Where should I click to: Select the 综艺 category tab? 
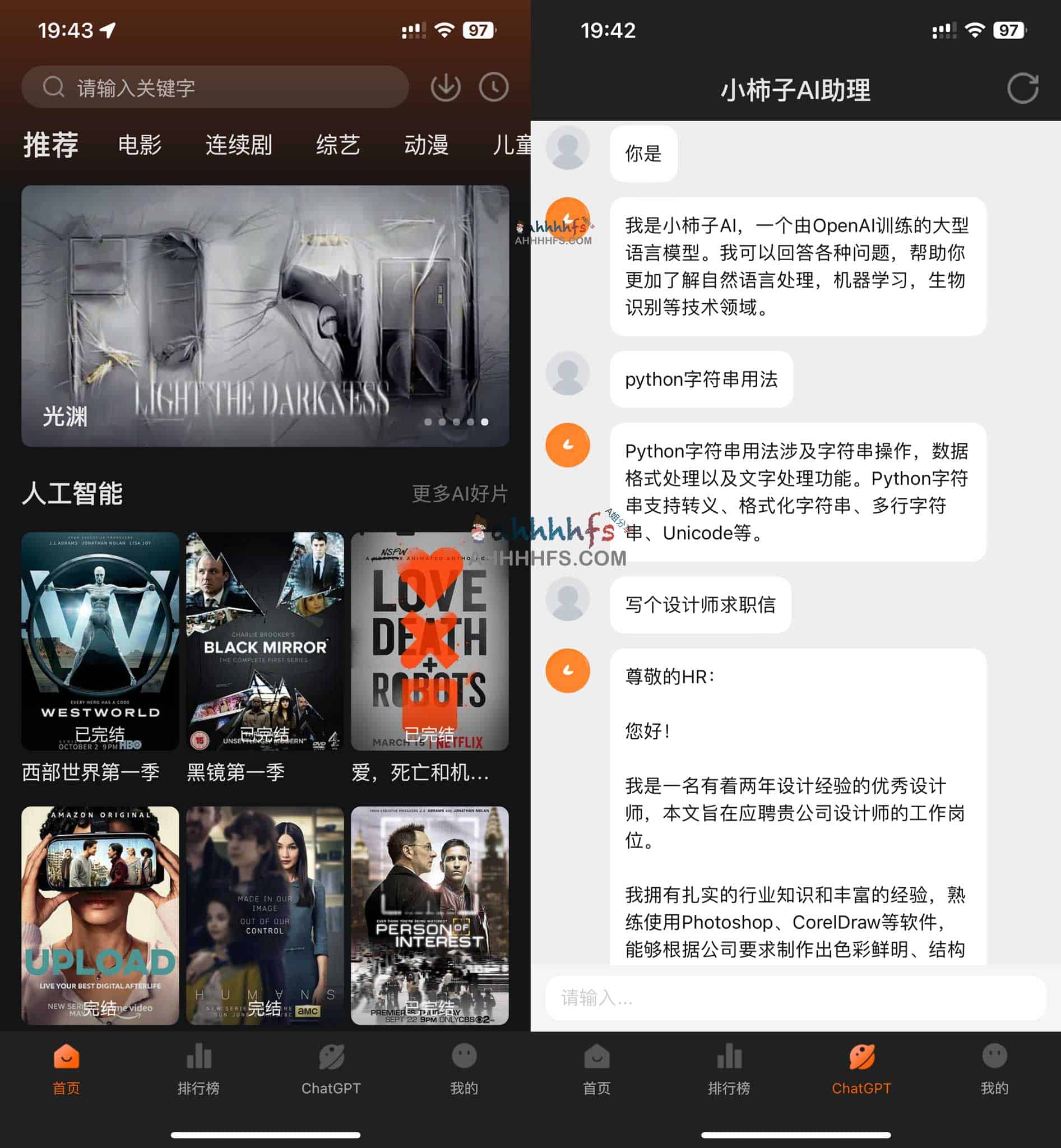[x=337, y=145]
